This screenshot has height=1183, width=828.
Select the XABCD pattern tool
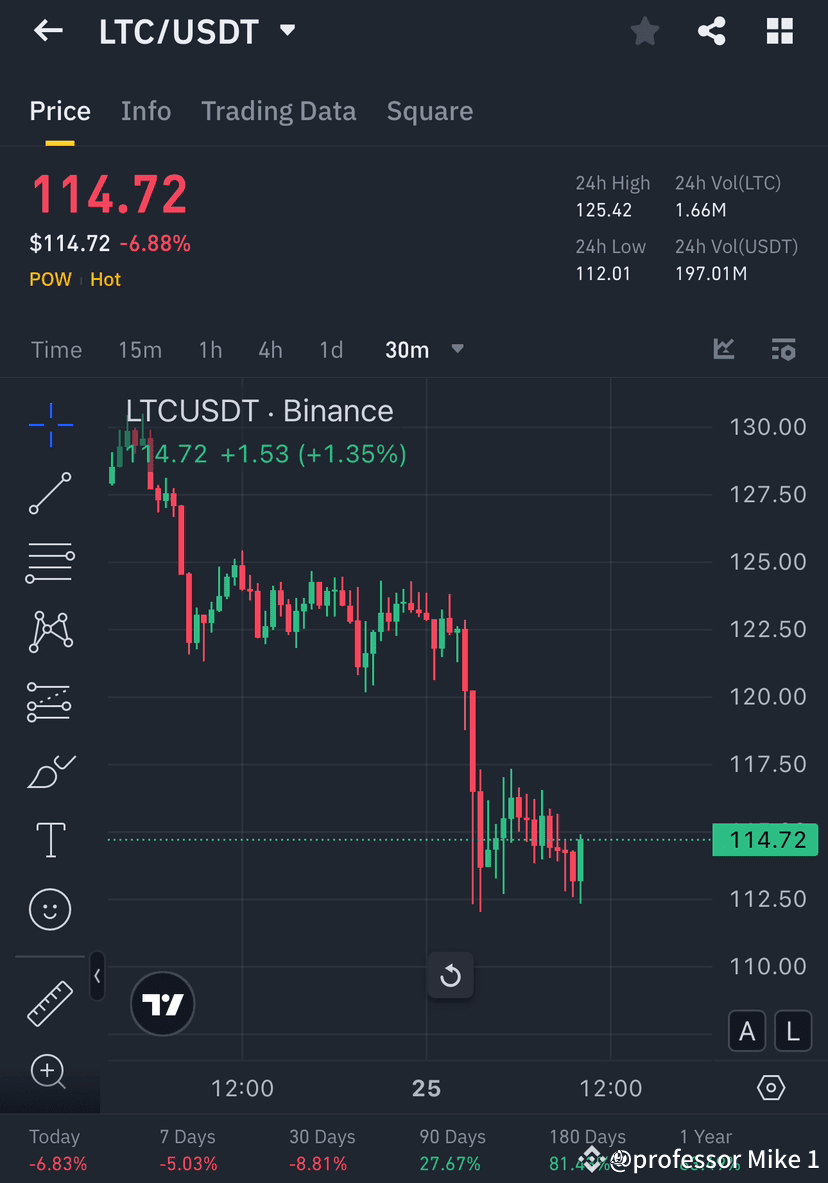(50, 632)
